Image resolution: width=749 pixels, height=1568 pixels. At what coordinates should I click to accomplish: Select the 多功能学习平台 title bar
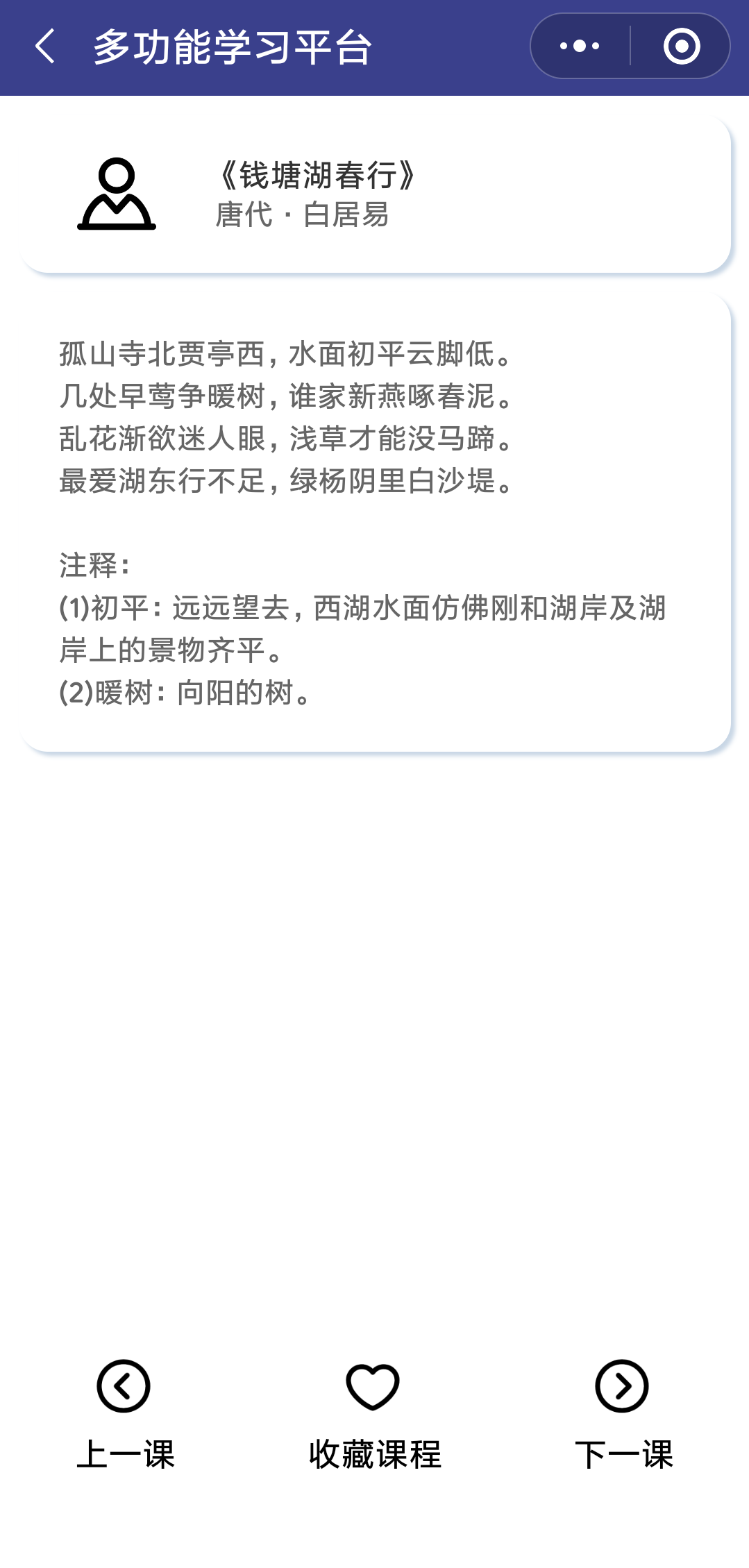click(x=234, y=46)
